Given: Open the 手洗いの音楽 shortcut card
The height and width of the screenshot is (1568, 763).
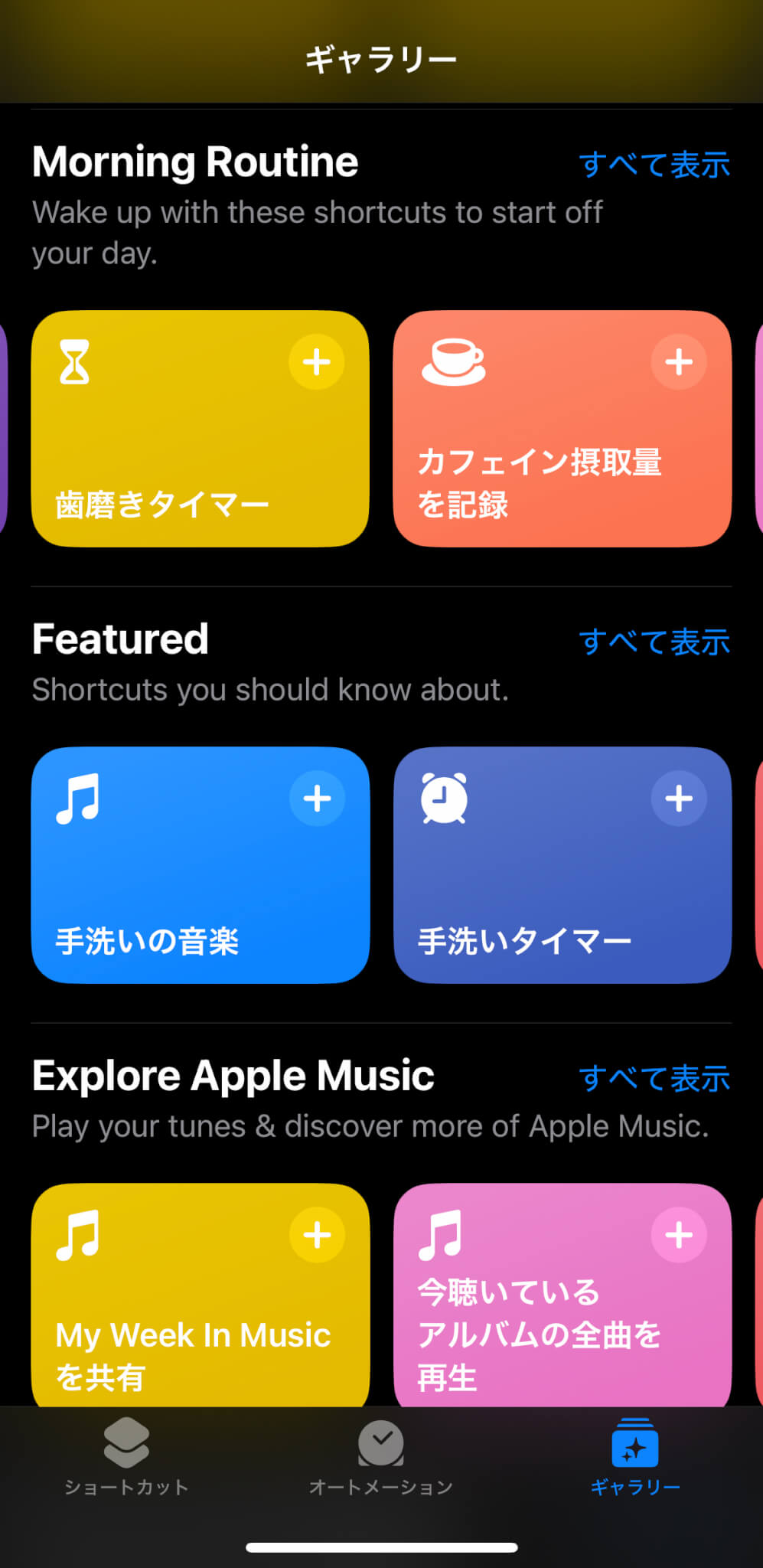Looking at the screenshot, I should pyautogui.click(x=201, y=865).
